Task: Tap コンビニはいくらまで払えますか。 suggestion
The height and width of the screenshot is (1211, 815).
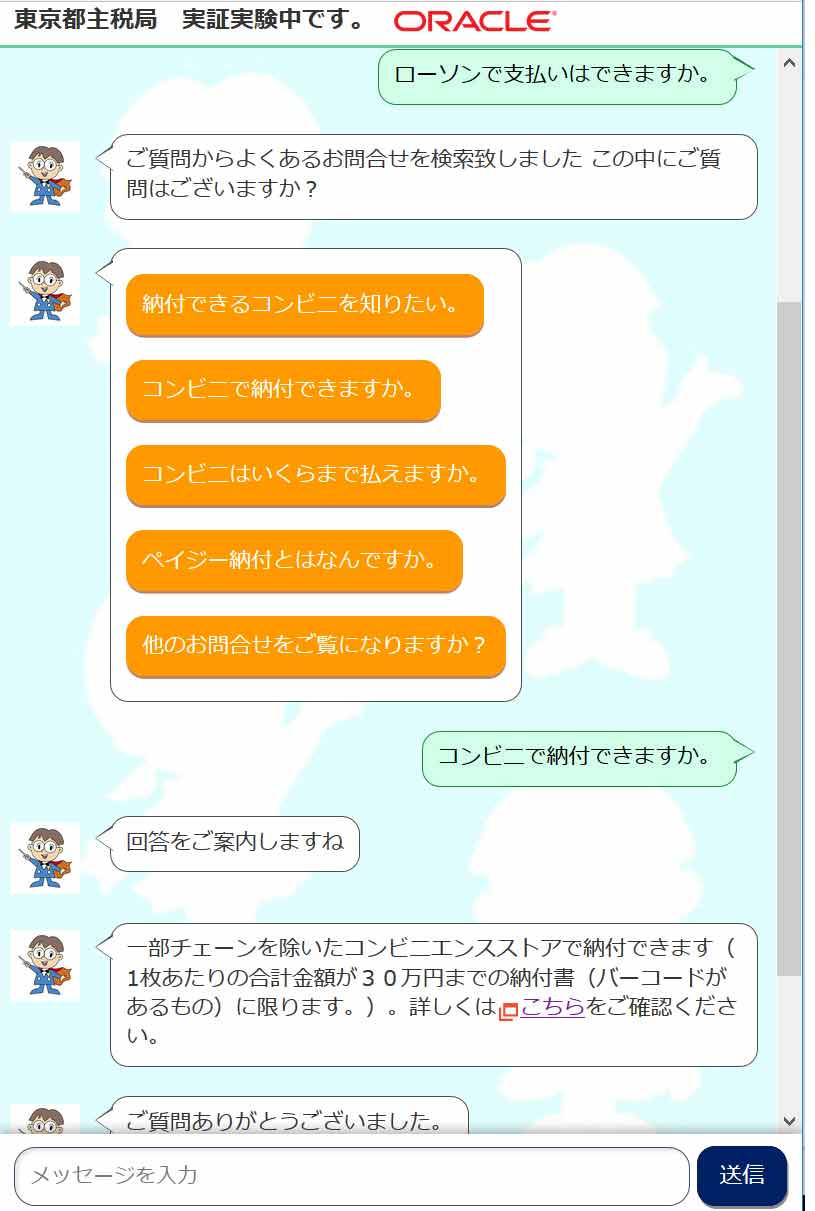Action: point(315,475)
